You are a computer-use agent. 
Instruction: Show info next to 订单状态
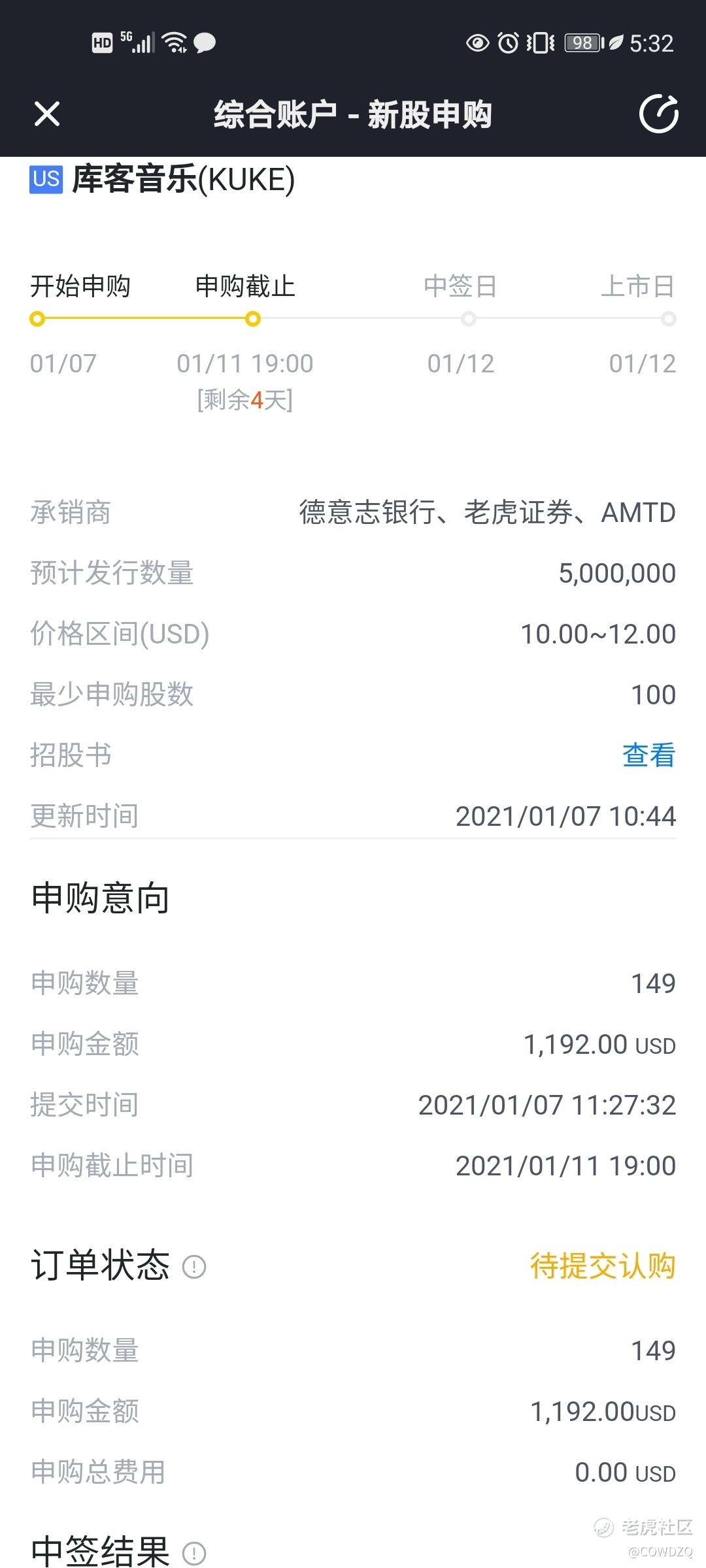click(194, 1267)
